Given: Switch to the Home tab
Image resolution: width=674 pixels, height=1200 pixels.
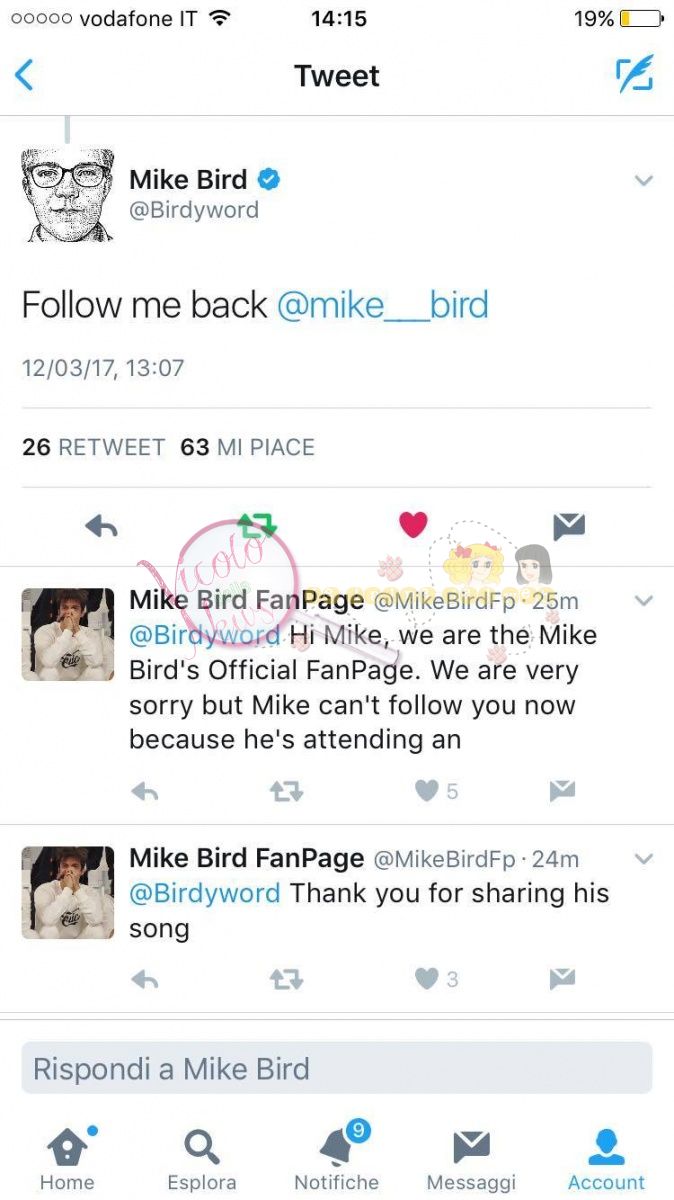Looking at the screenshot, I should (x=67, y=1158).
